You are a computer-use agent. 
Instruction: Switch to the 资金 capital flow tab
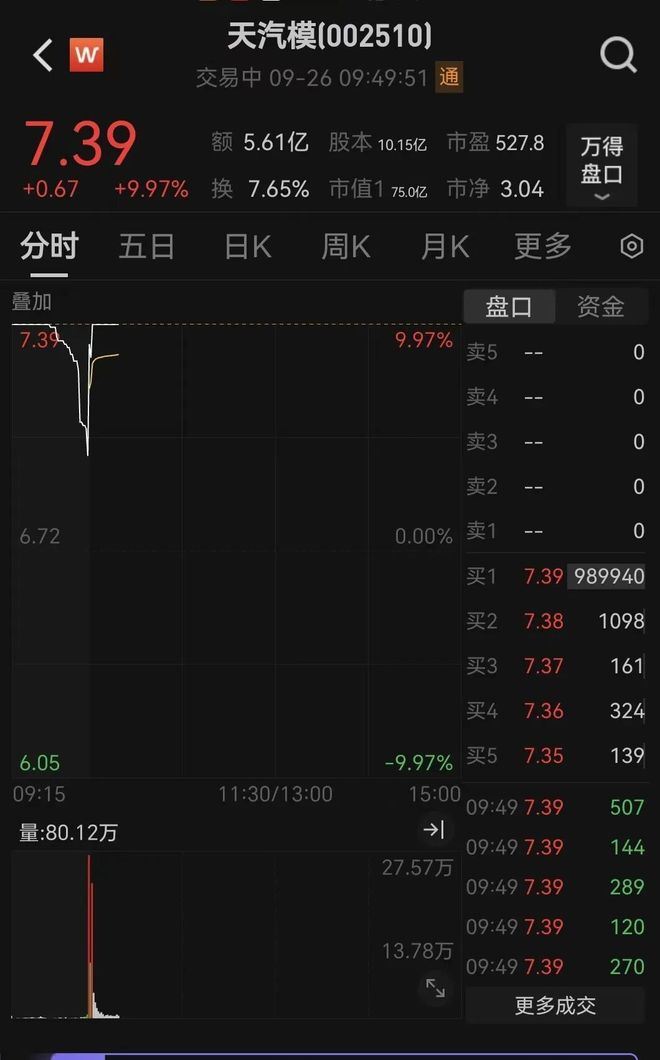(x=601, y=307)
